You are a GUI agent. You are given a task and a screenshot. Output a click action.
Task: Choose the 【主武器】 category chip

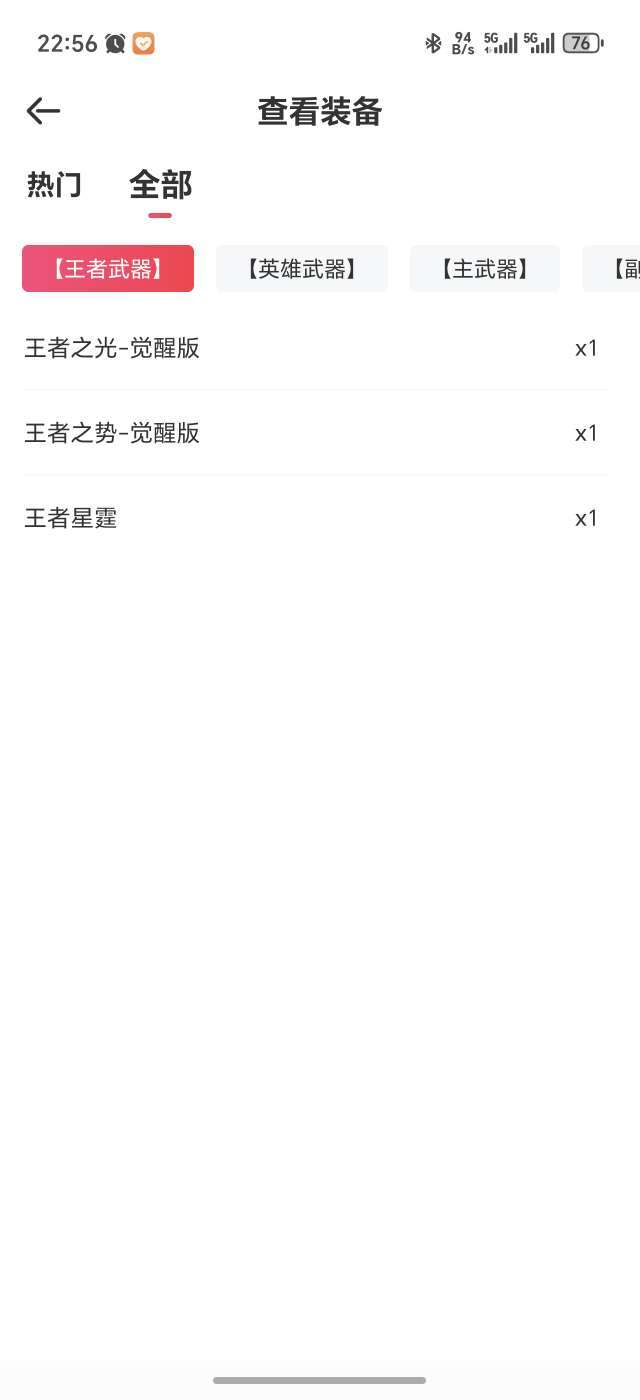point(485,269)
